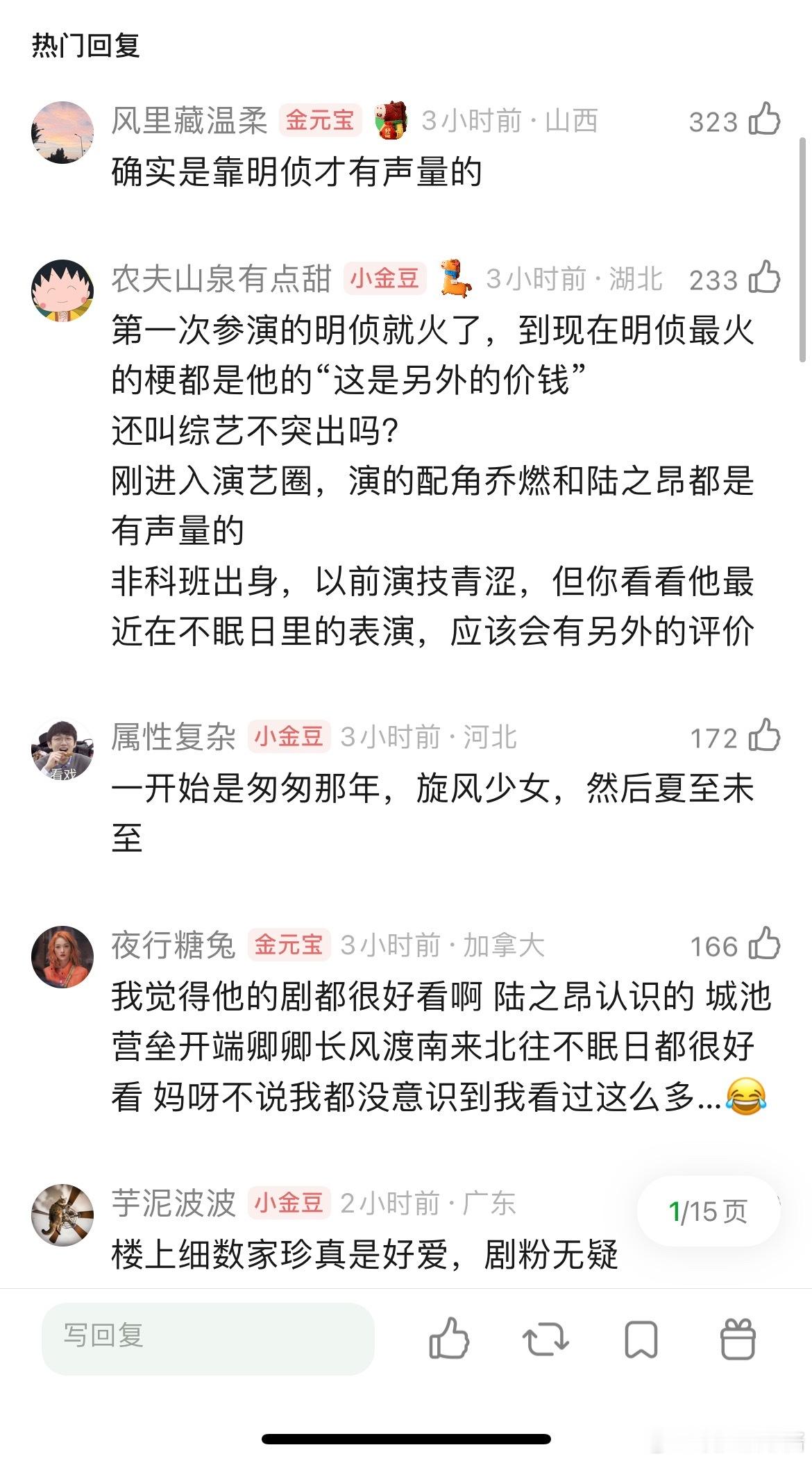
Task: Open 夜行糖兔's profile via username
Action: (x=174, y=943)
